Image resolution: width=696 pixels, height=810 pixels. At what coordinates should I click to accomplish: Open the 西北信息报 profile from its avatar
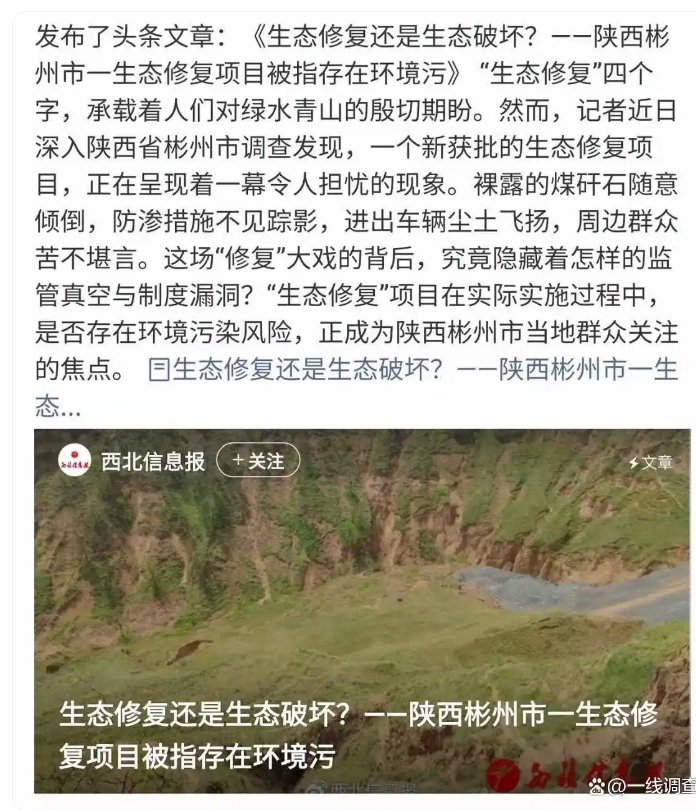[74, 460]
